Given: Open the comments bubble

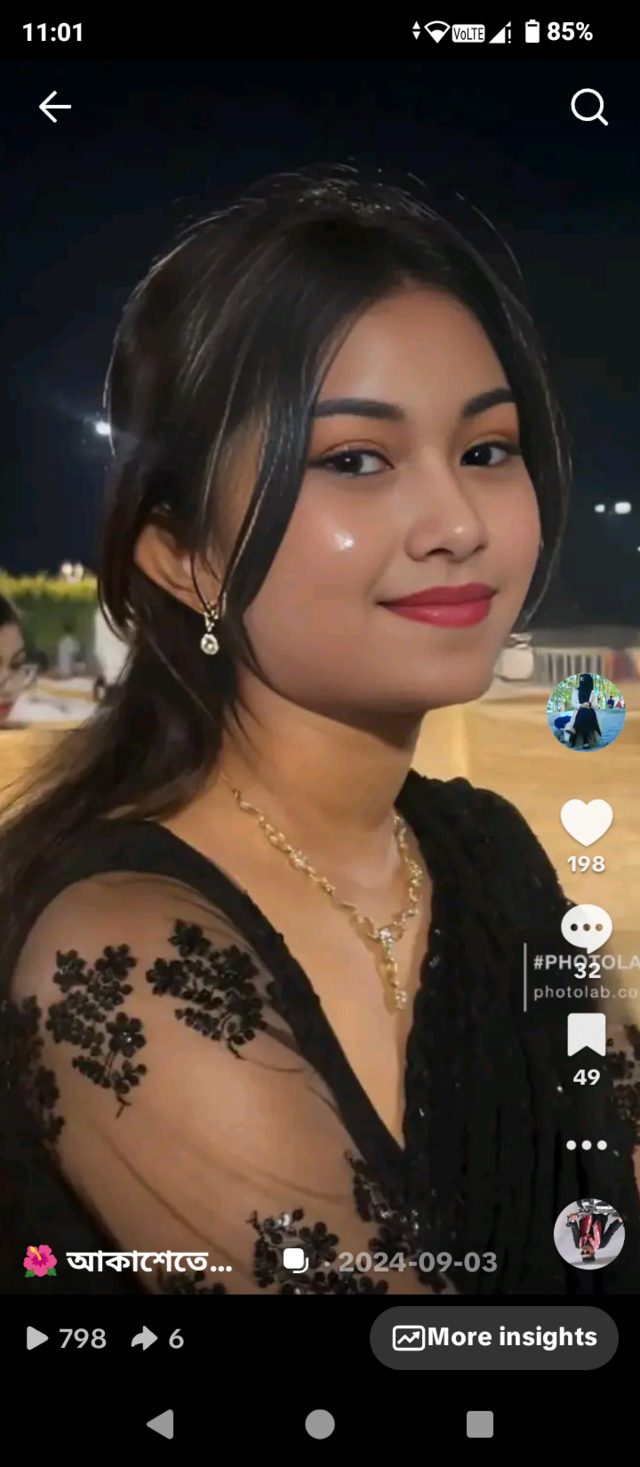Looking at the screenshot, I should click(586, 929).
